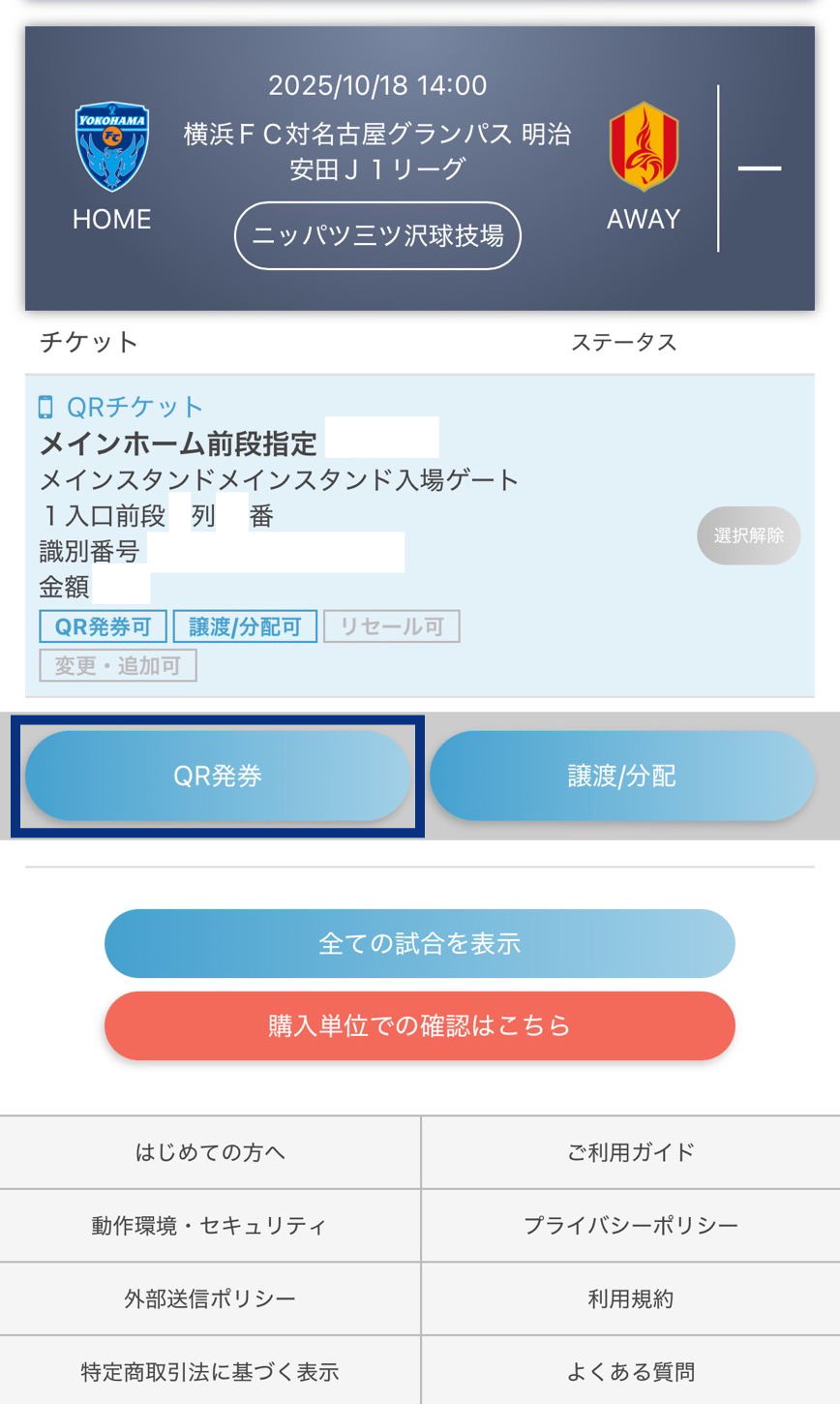This screenshot has height=1404, width=840.
Task: Go to よくある質問
Action: [x=631, y=1371]
